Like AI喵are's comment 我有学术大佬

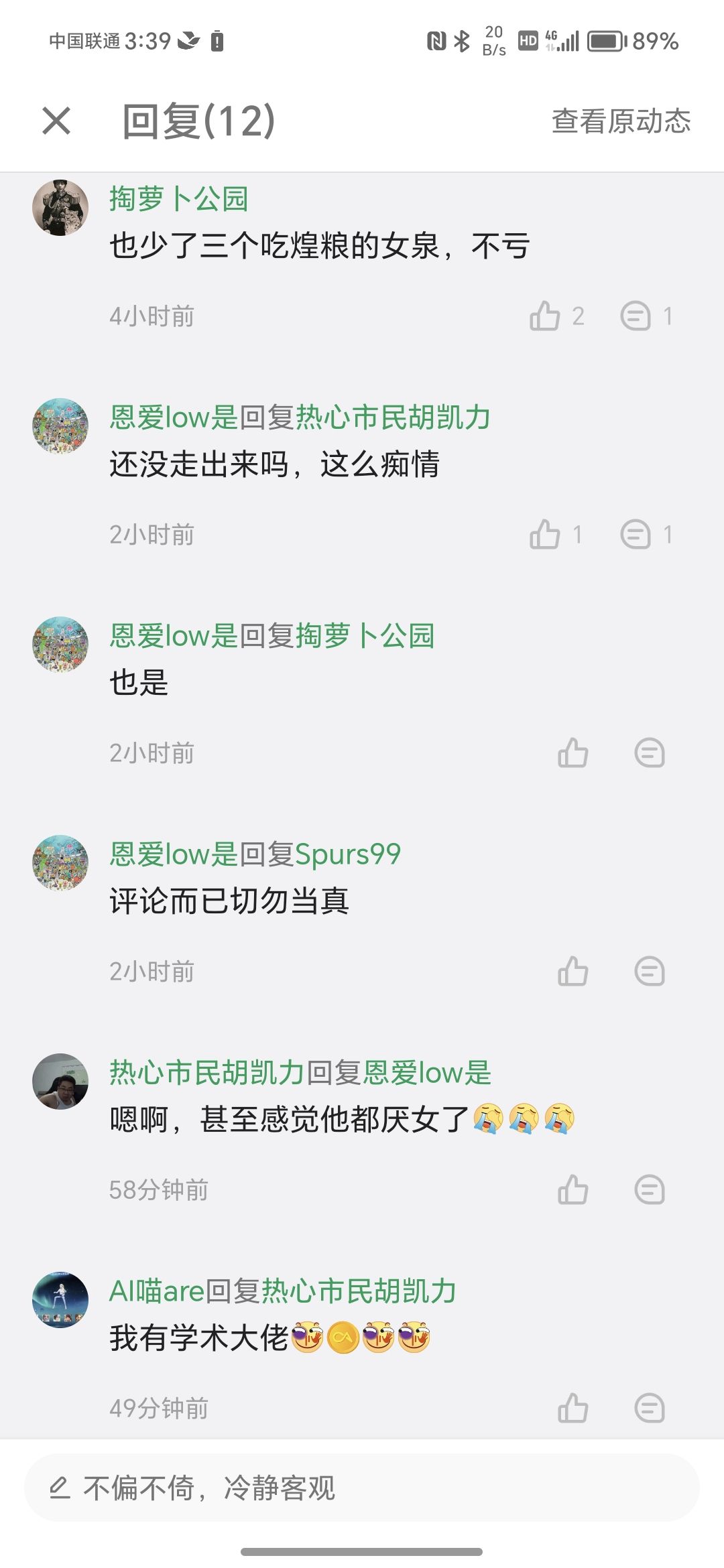point(573,1408)
